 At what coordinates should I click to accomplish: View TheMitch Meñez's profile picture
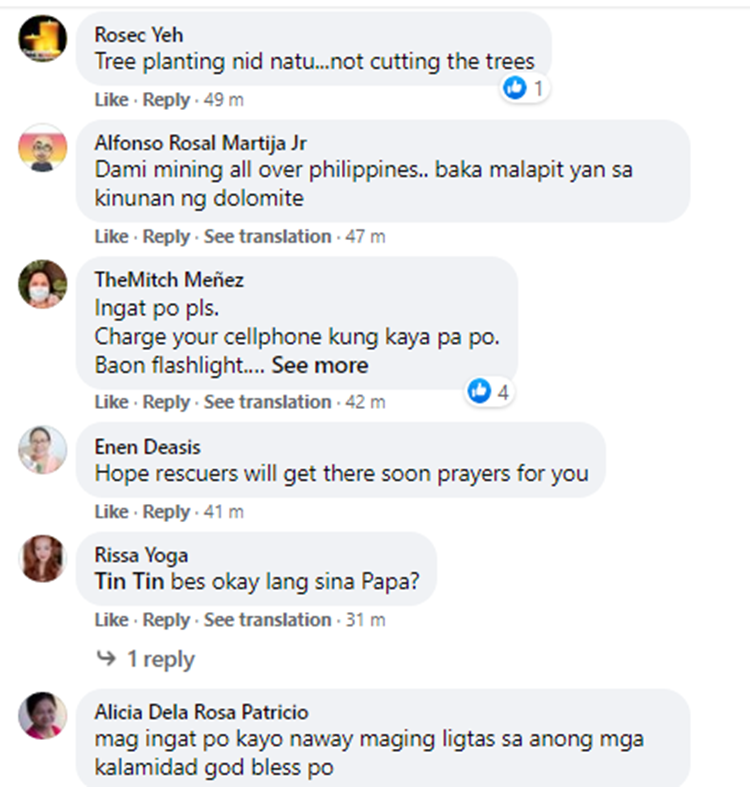coord(43,284)
